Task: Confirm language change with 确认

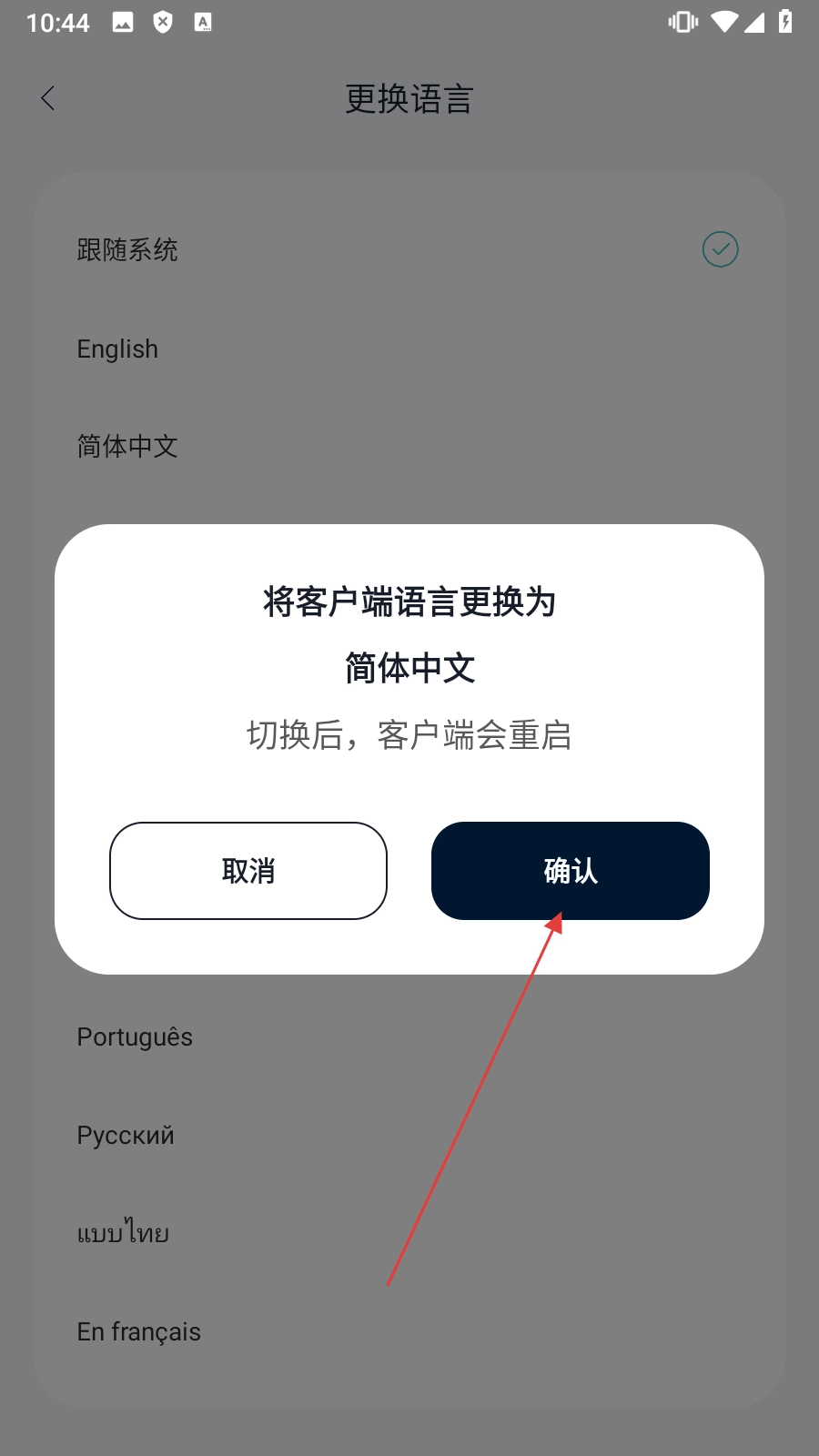Action: click(570, 871)
